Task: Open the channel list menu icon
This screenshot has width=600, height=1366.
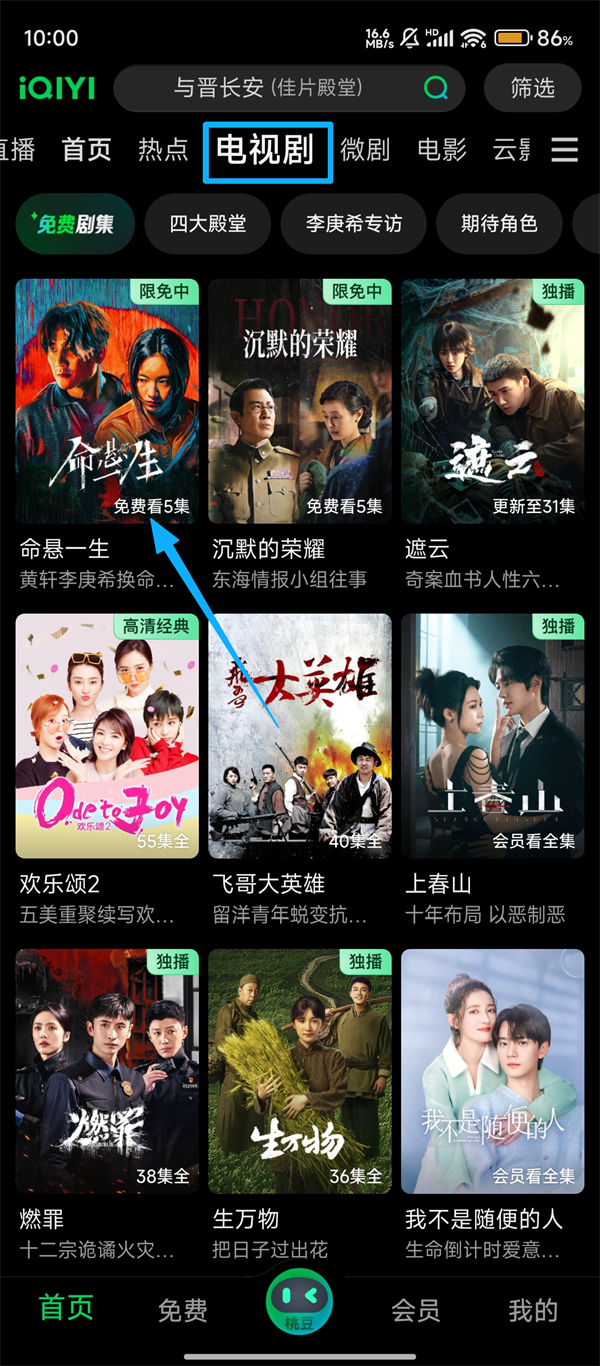Action: [565, 150]
